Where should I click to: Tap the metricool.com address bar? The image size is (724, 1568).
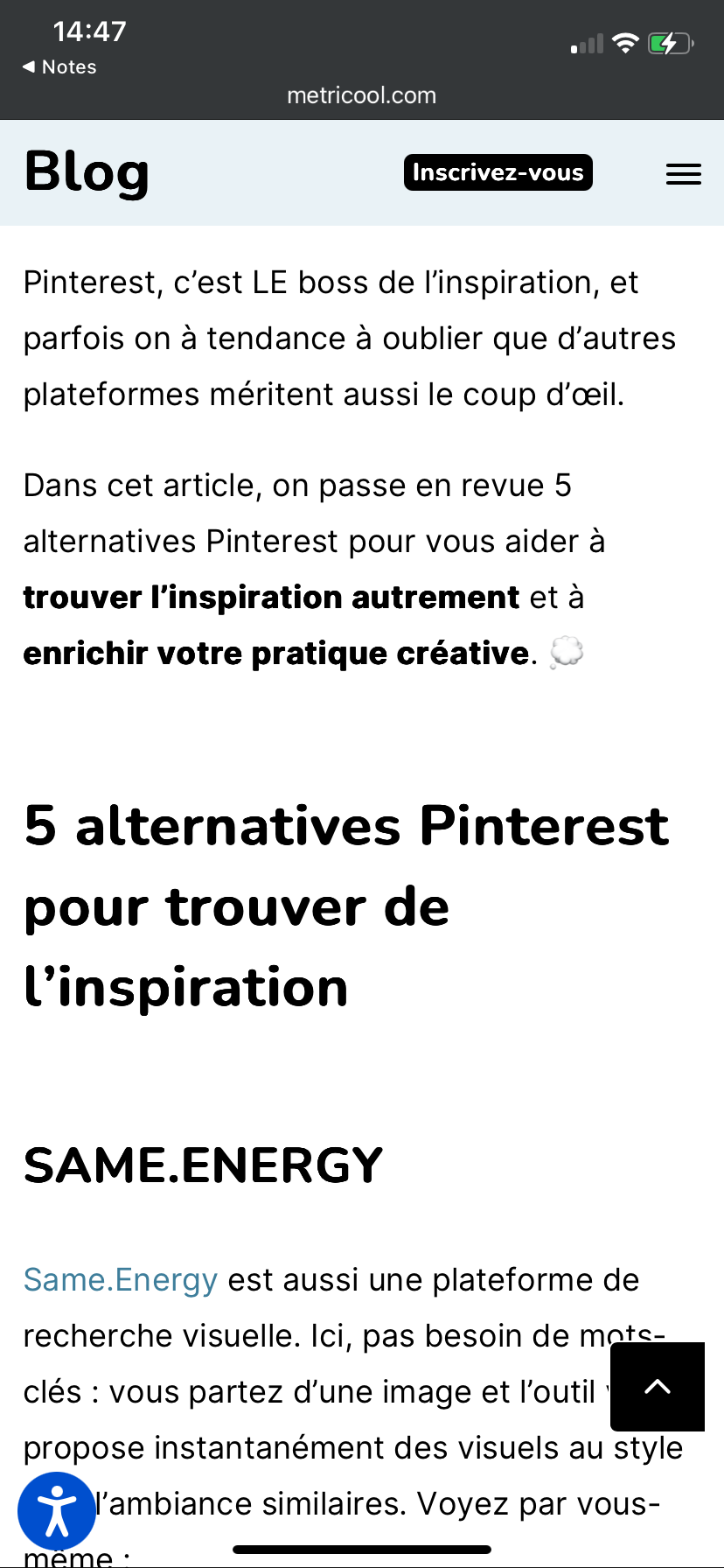[361, 95]
